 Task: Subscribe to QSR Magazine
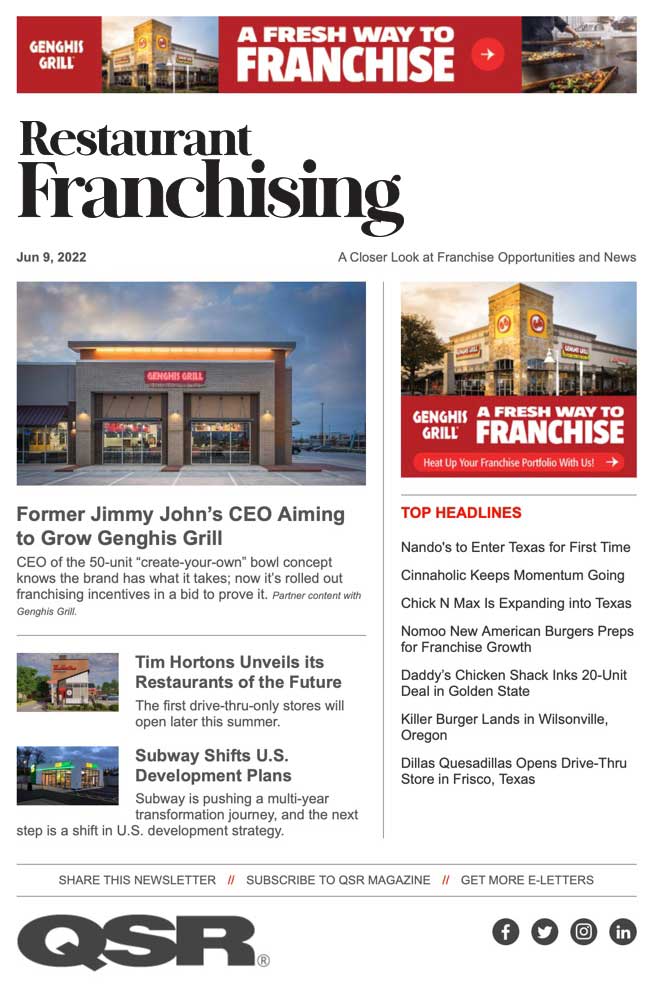338,880
